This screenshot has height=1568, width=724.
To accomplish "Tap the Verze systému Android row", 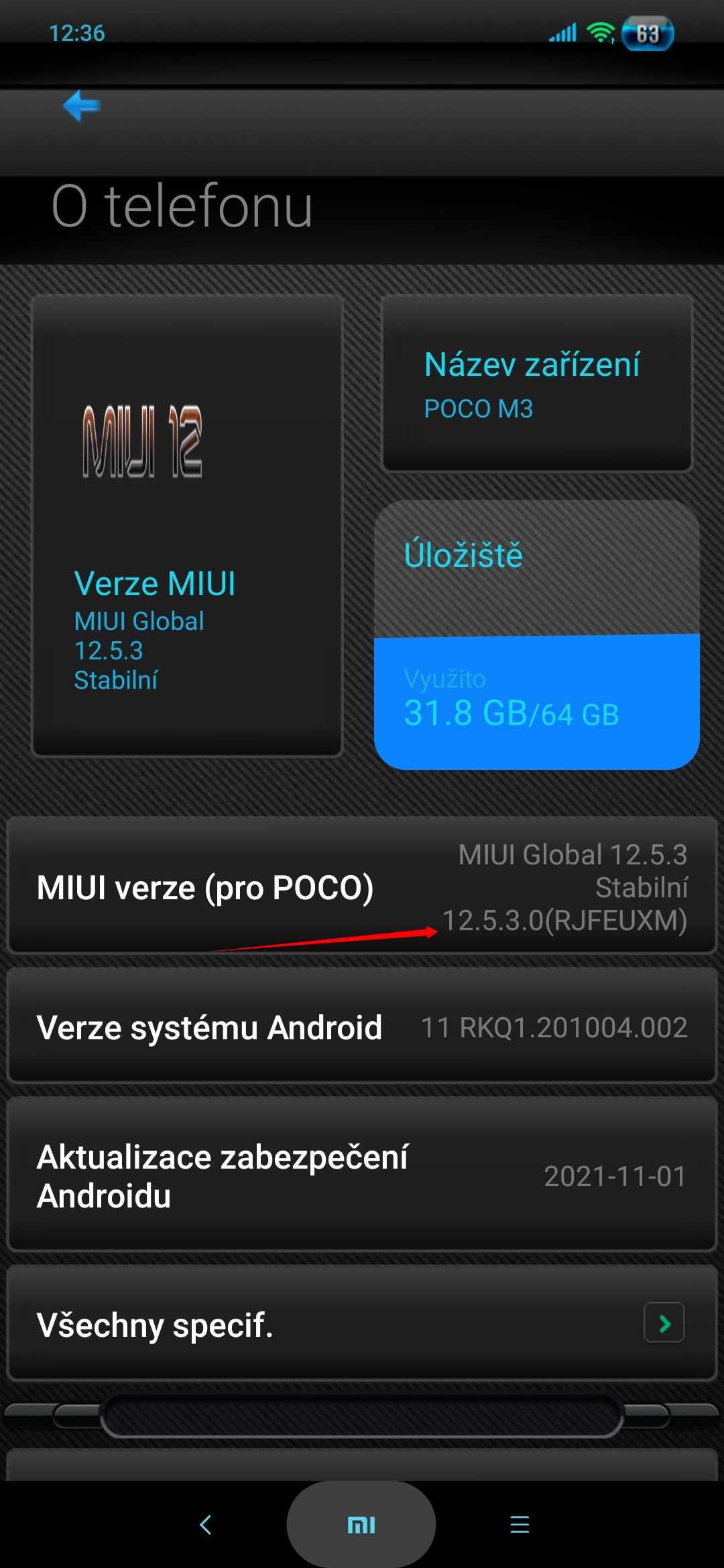I will pyautogui.click(x=362, y=1027).
